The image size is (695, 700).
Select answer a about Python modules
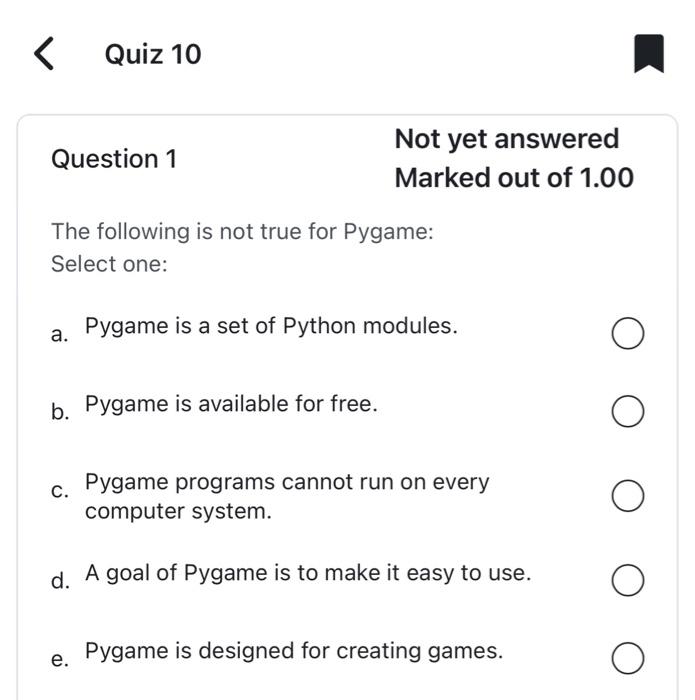coord(627,334)
